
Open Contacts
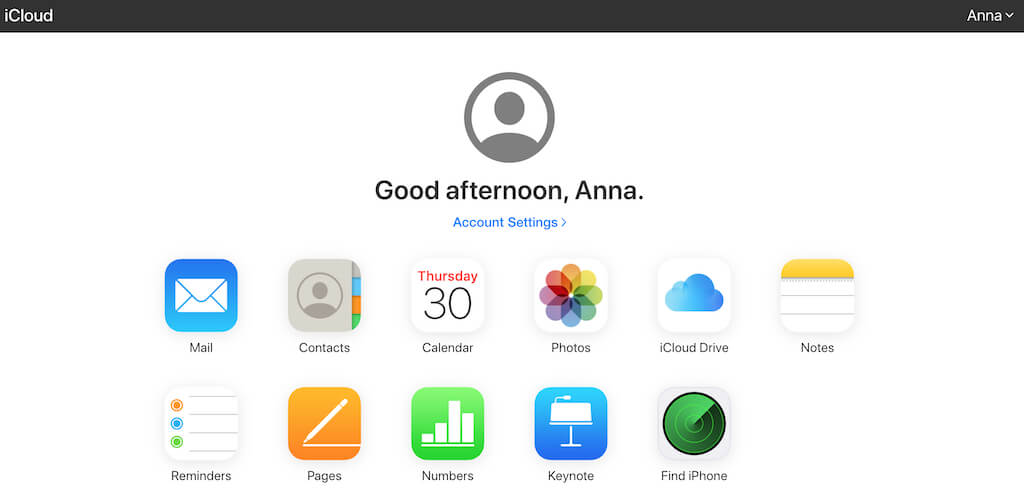tap(324, 296)
